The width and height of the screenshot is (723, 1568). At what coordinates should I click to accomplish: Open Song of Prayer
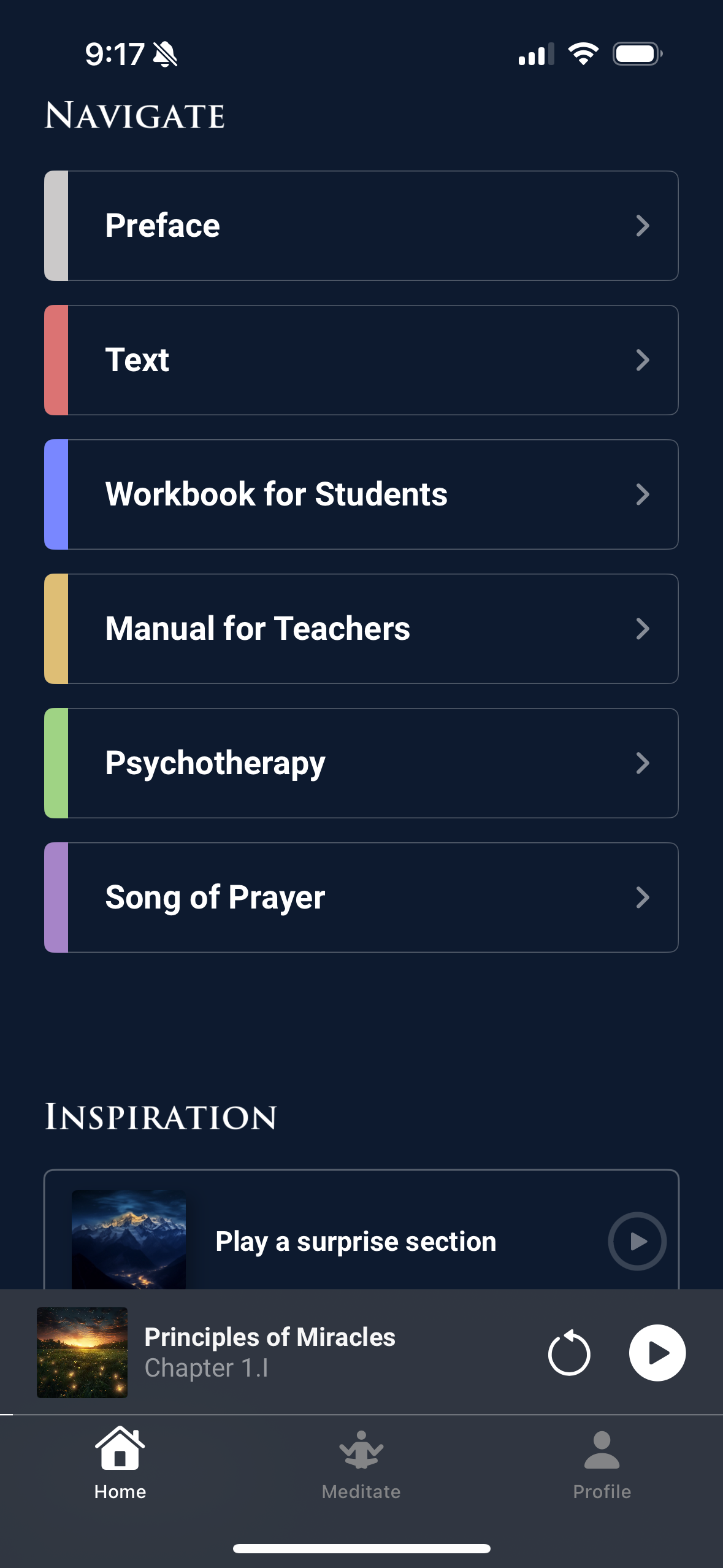click(x=361, y=897)
